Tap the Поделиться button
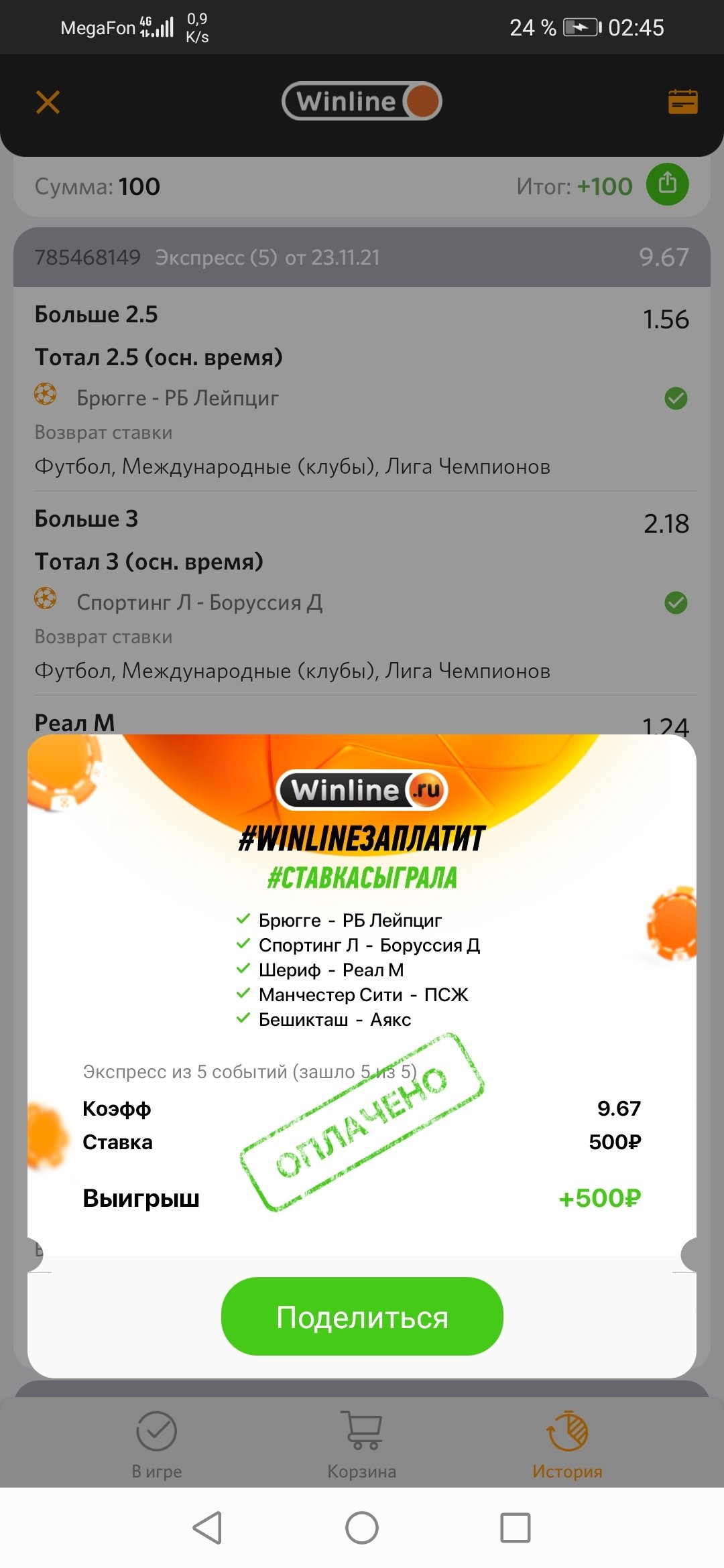The height and width of the screenshot is (1568, 724). point(362,1317)
